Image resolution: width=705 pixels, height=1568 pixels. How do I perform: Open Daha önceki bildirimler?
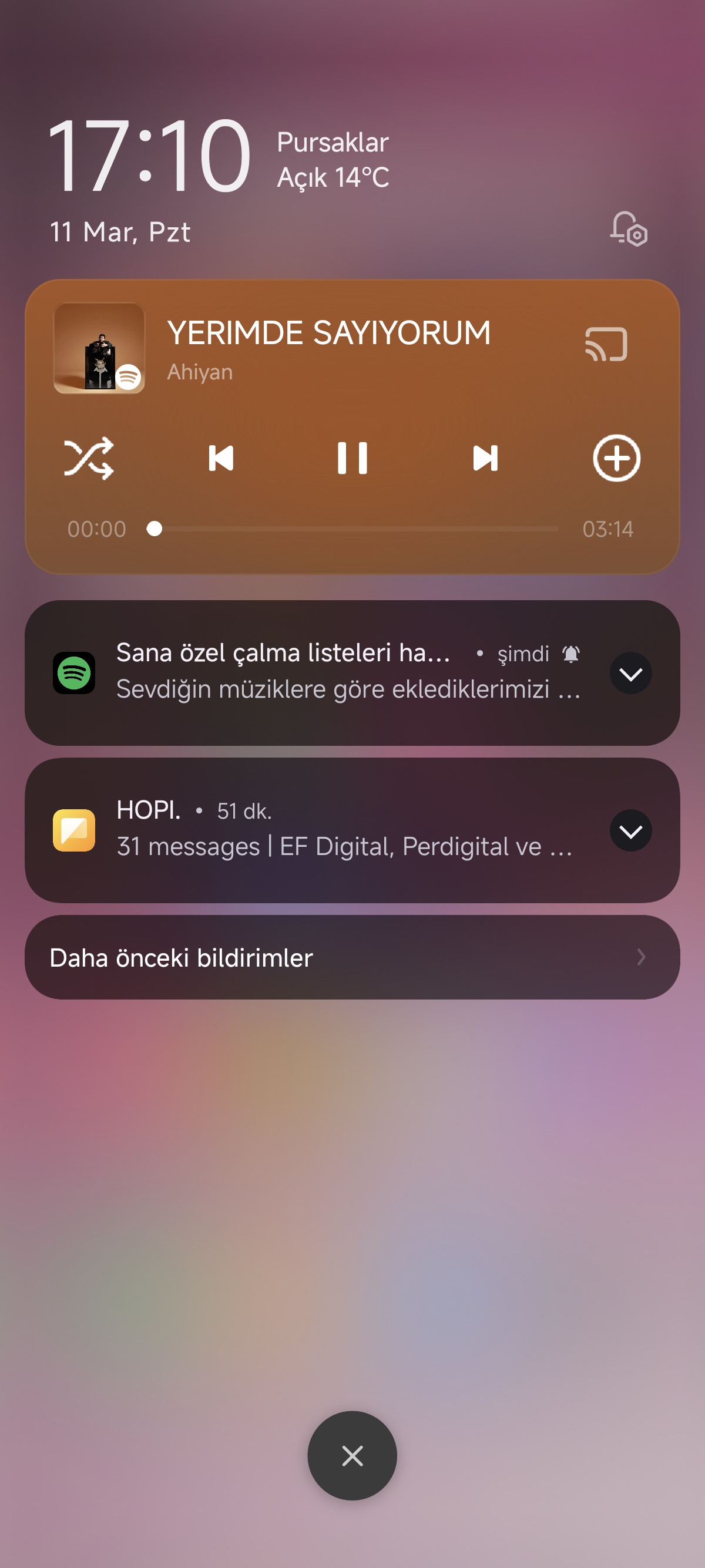(352, 957)
